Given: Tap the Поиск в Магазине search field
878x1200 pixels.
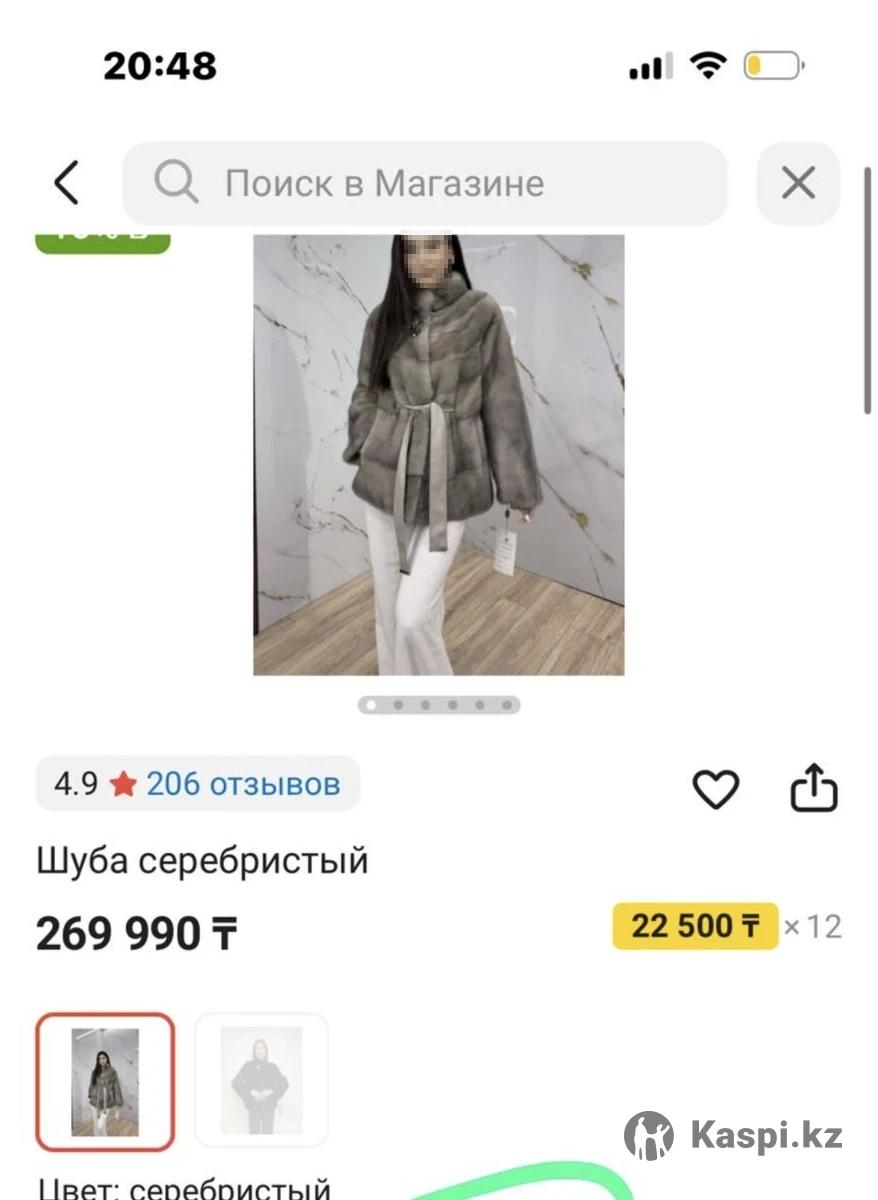Looking at the screenshot, I should coord(425,184).
